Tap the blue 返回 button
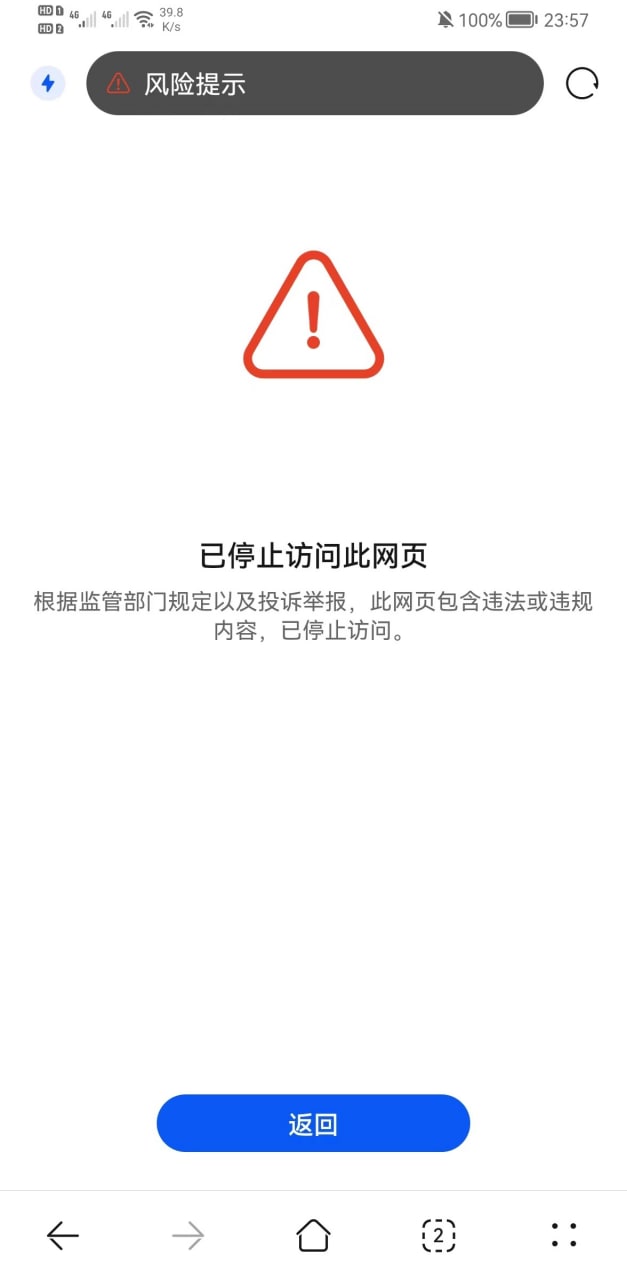This screenshot has height=1280, width=627. [313, 1123]
